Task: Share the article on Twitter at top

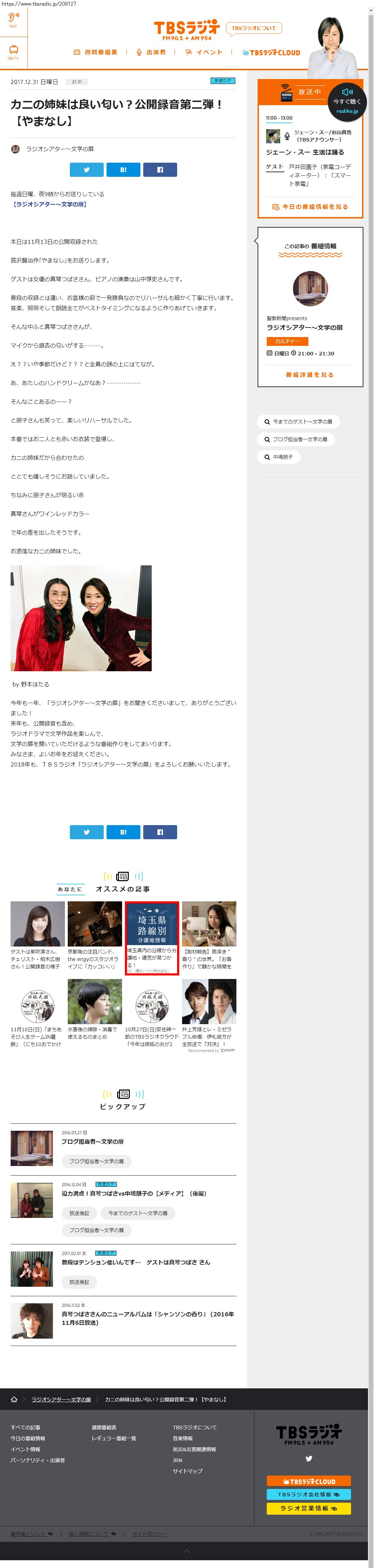Action: tap(86, 170)
